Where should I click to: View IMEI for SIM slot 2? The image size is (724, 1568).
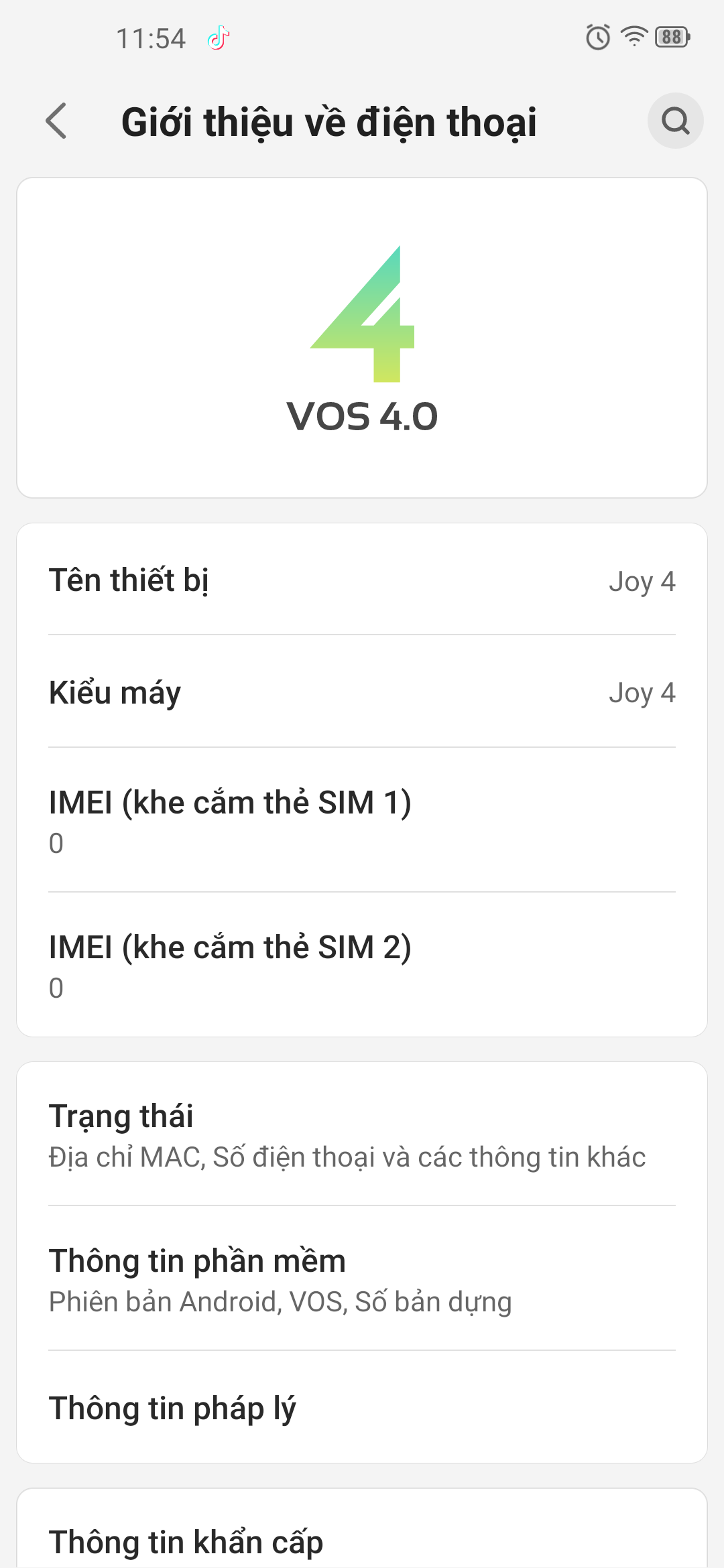pyautogui.click(x=362, y=965)
